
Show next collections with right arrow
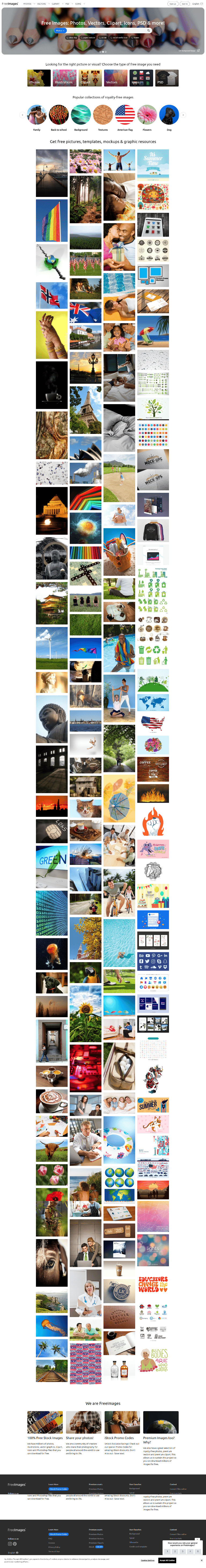pos(183,114)
